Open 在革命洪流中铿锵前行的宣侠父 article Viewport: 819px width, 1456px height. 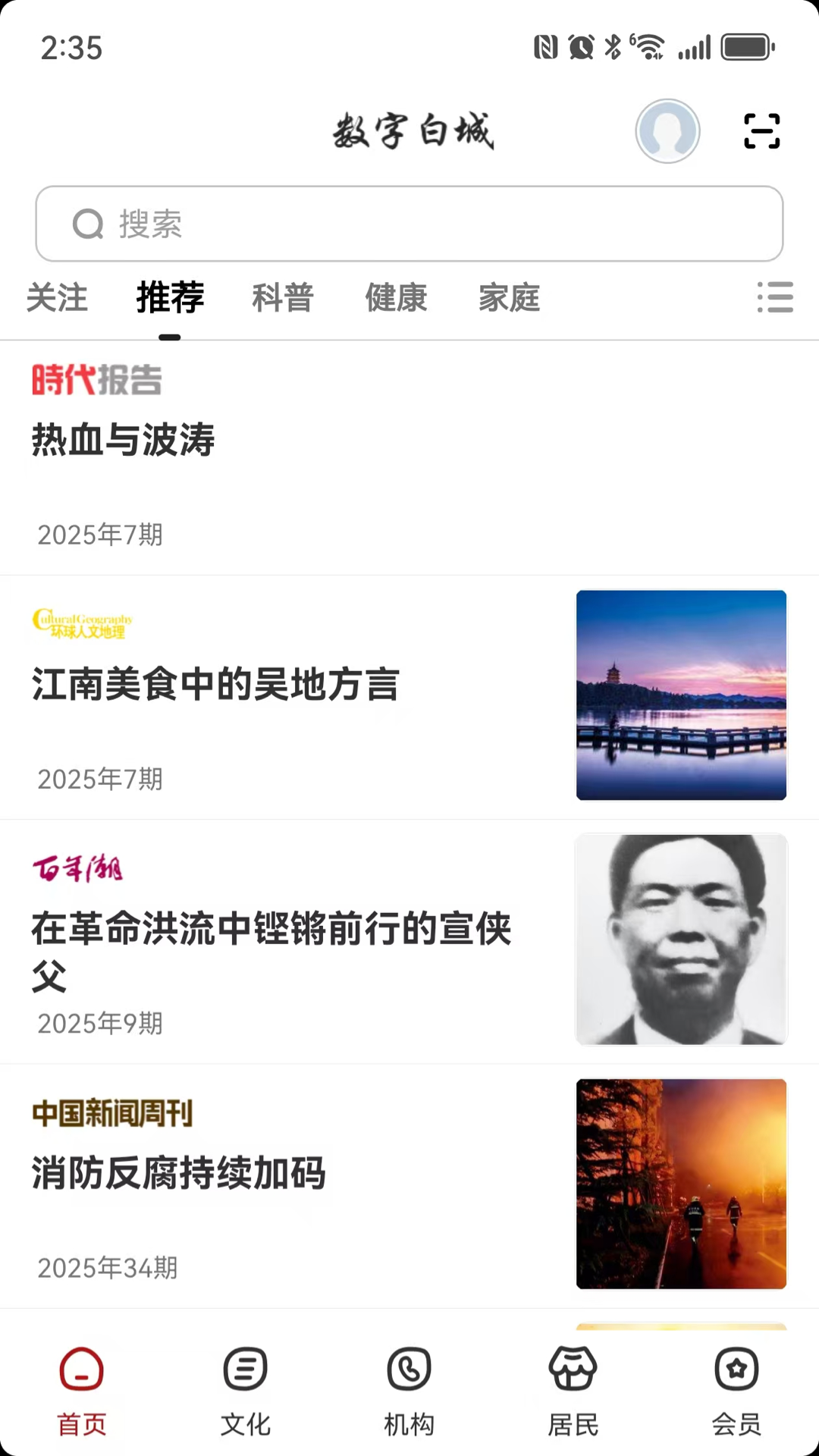271,929
